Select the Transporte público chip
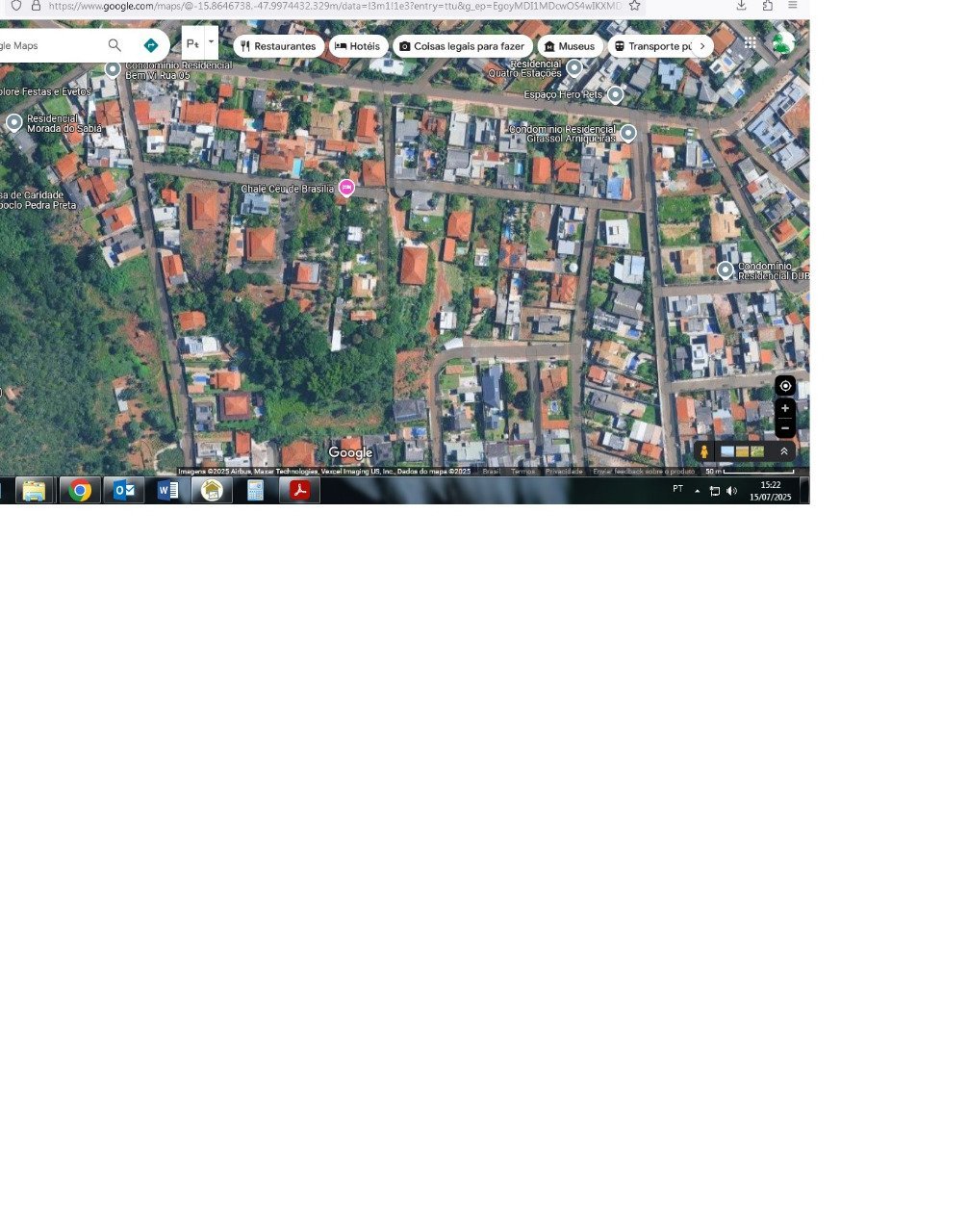The width and height of the screenshot is (968, 1232). tap(652, 46)
